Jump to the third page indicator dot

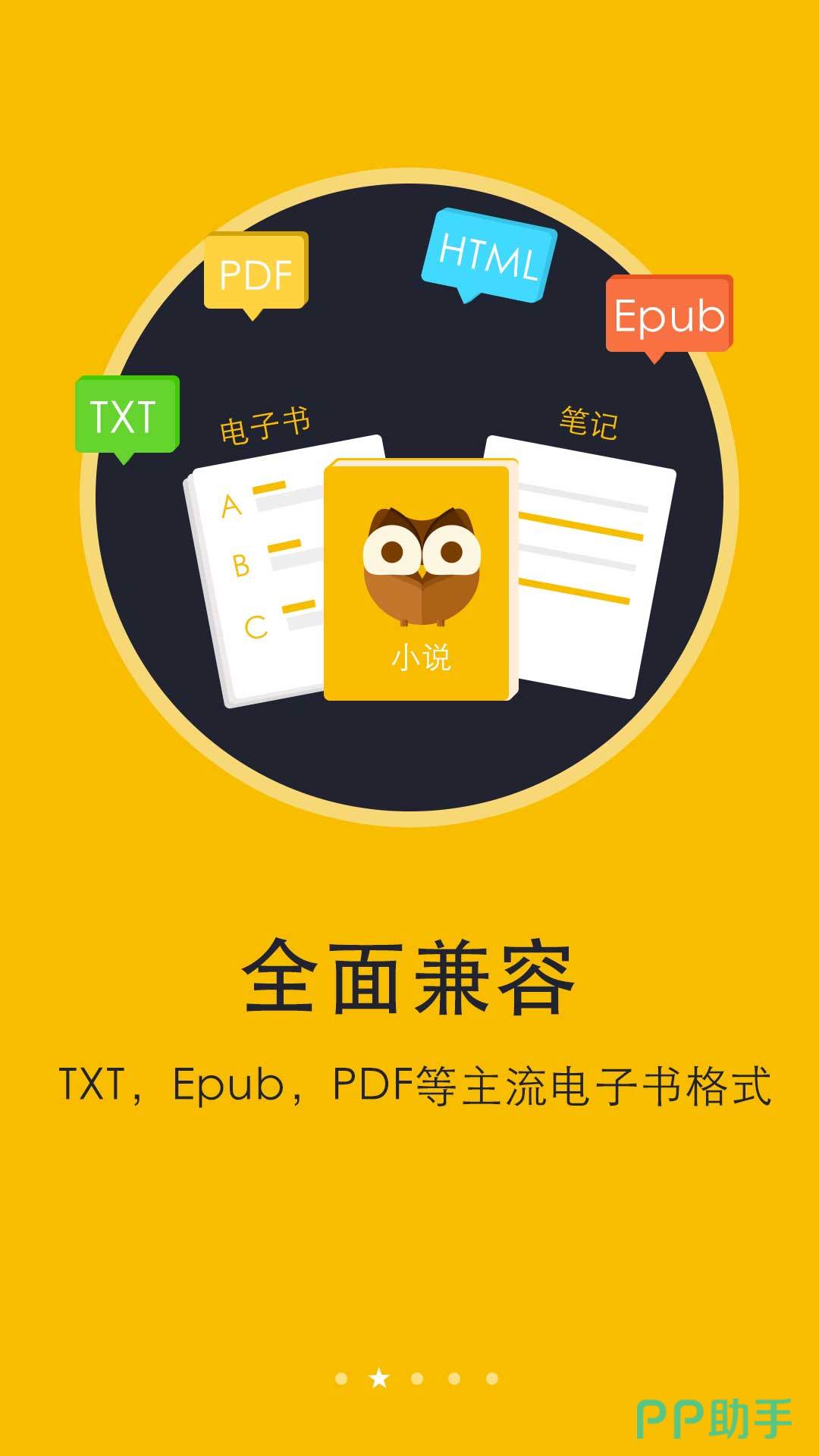(x=416, y=1378)
